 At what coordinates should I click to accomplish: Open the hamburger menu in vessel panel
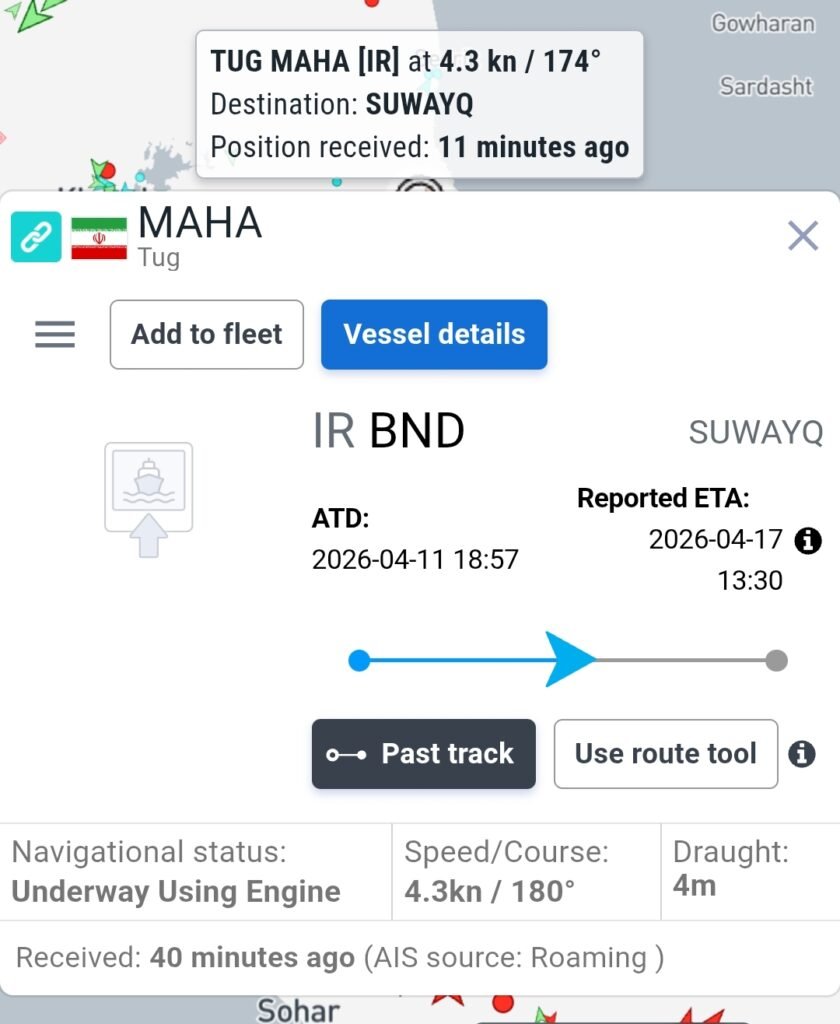pyautogui.click(x=55, y=334)
